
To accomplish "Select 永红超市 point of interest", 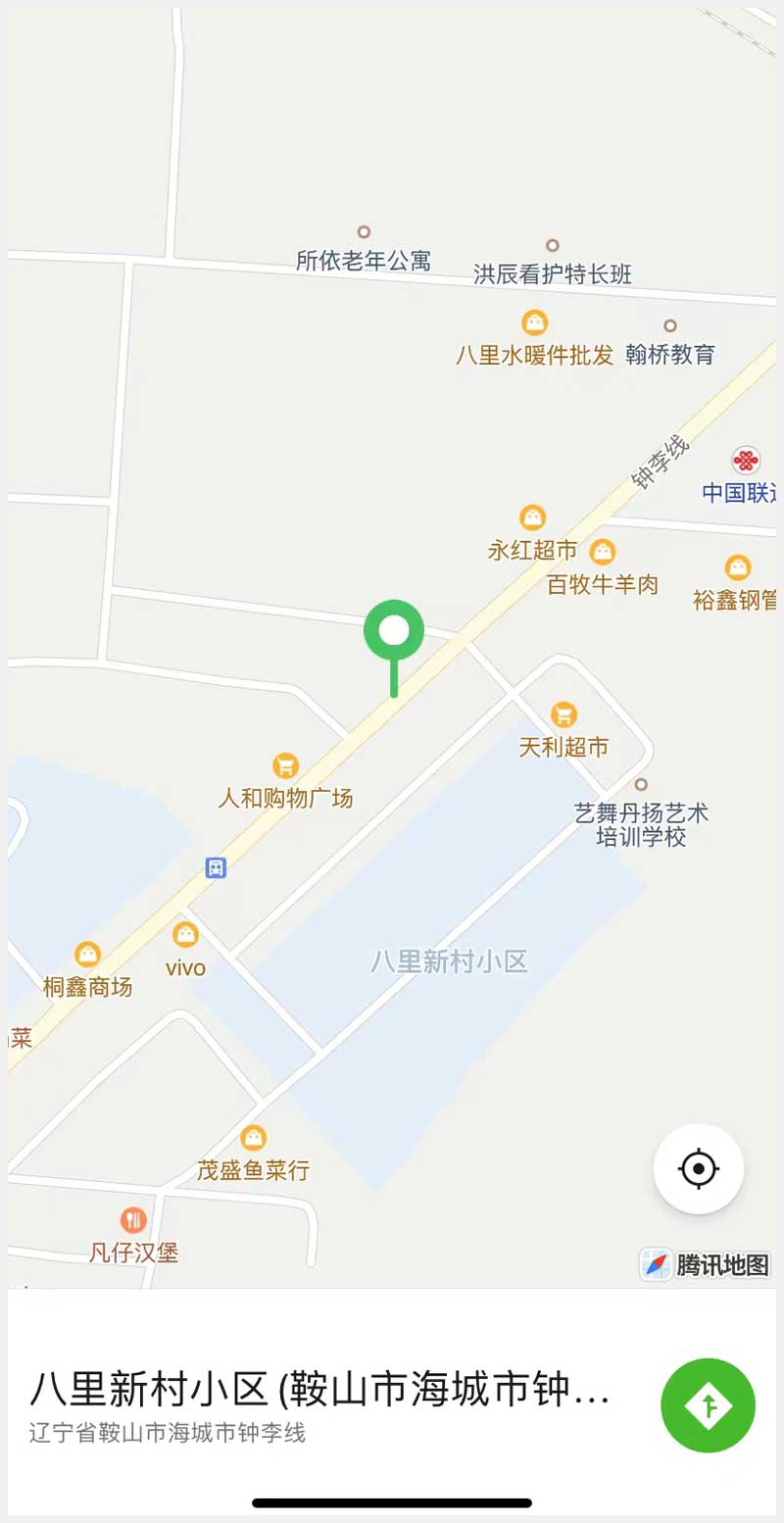I will point(532,517).
